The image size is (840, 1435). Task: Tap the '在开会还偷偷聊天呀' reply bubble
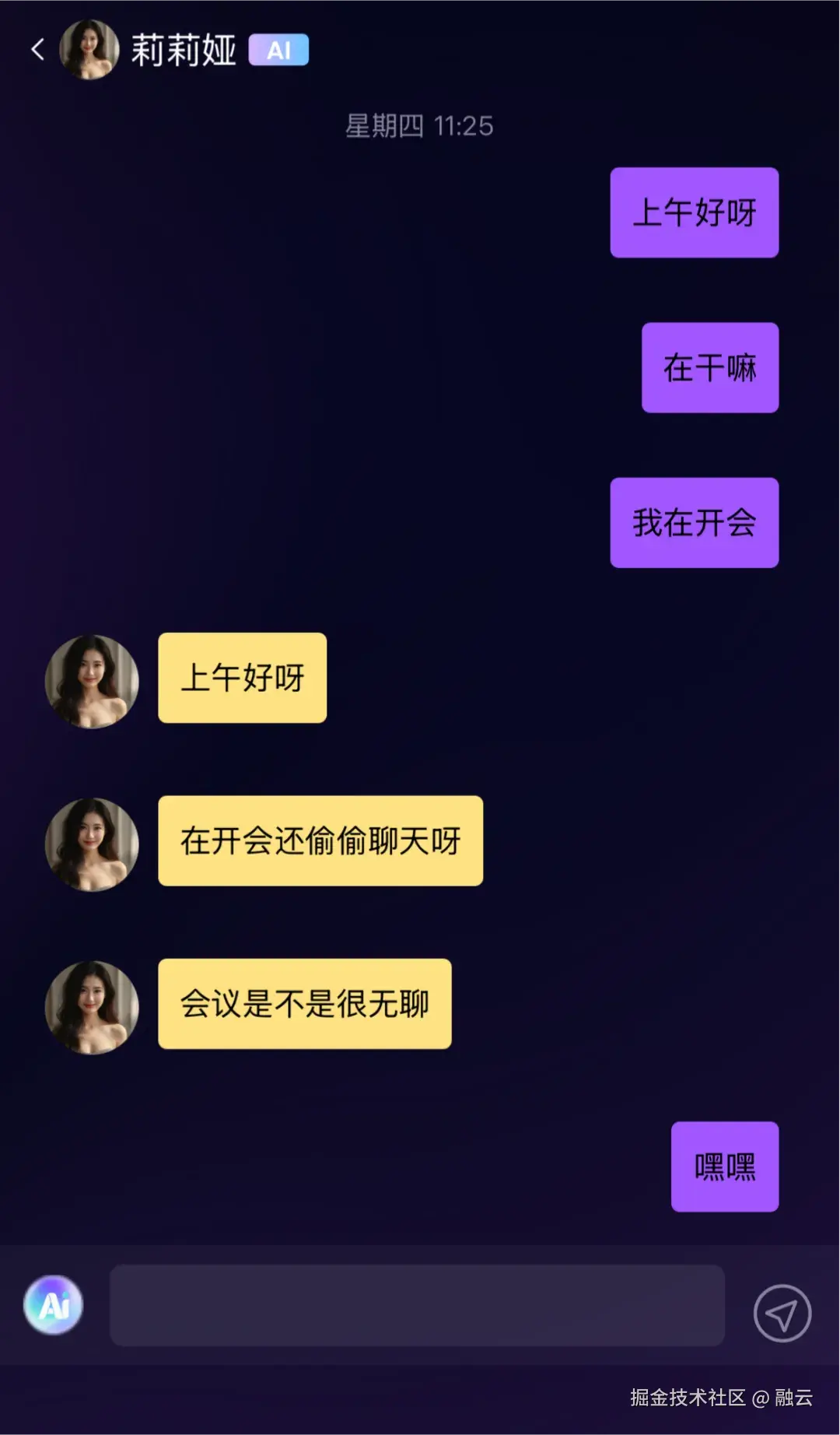click(320, 842)
